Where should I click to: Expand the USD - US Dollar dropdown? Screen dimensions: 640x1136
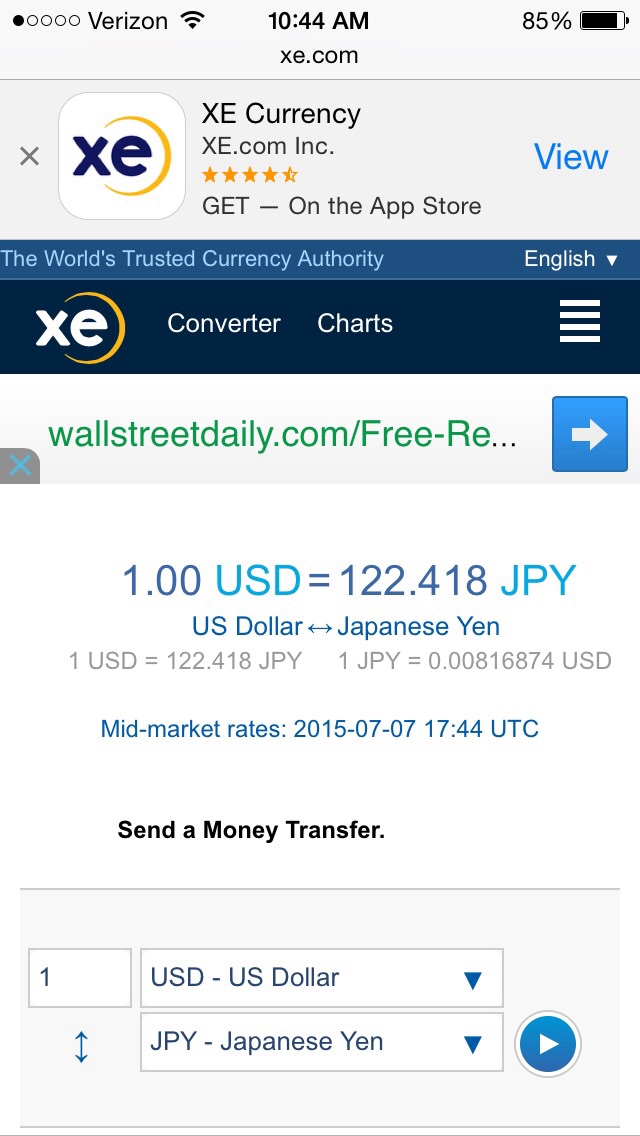[322, 977]
